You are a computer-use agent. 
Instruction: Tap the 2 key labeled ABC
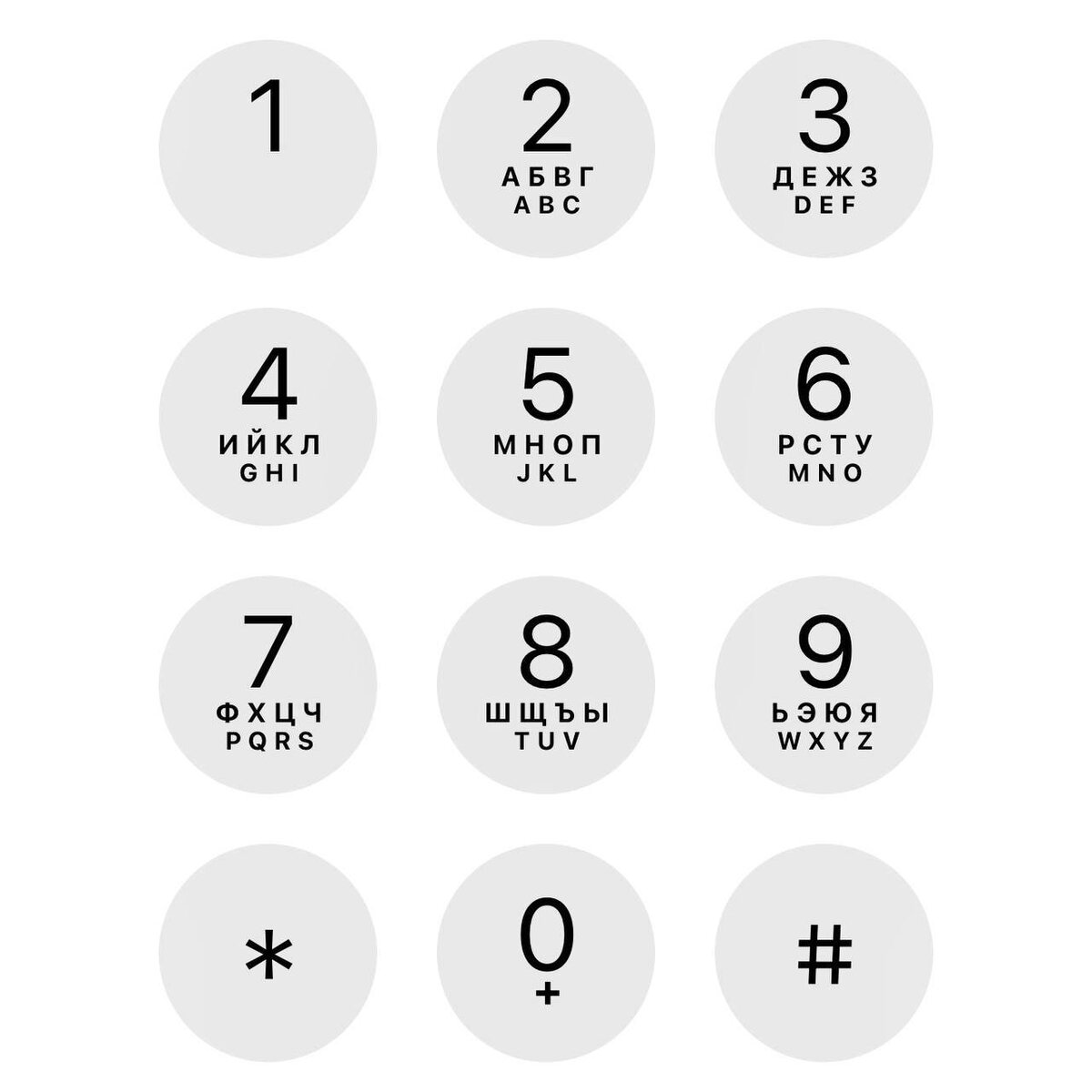click(x=546, y=148)
